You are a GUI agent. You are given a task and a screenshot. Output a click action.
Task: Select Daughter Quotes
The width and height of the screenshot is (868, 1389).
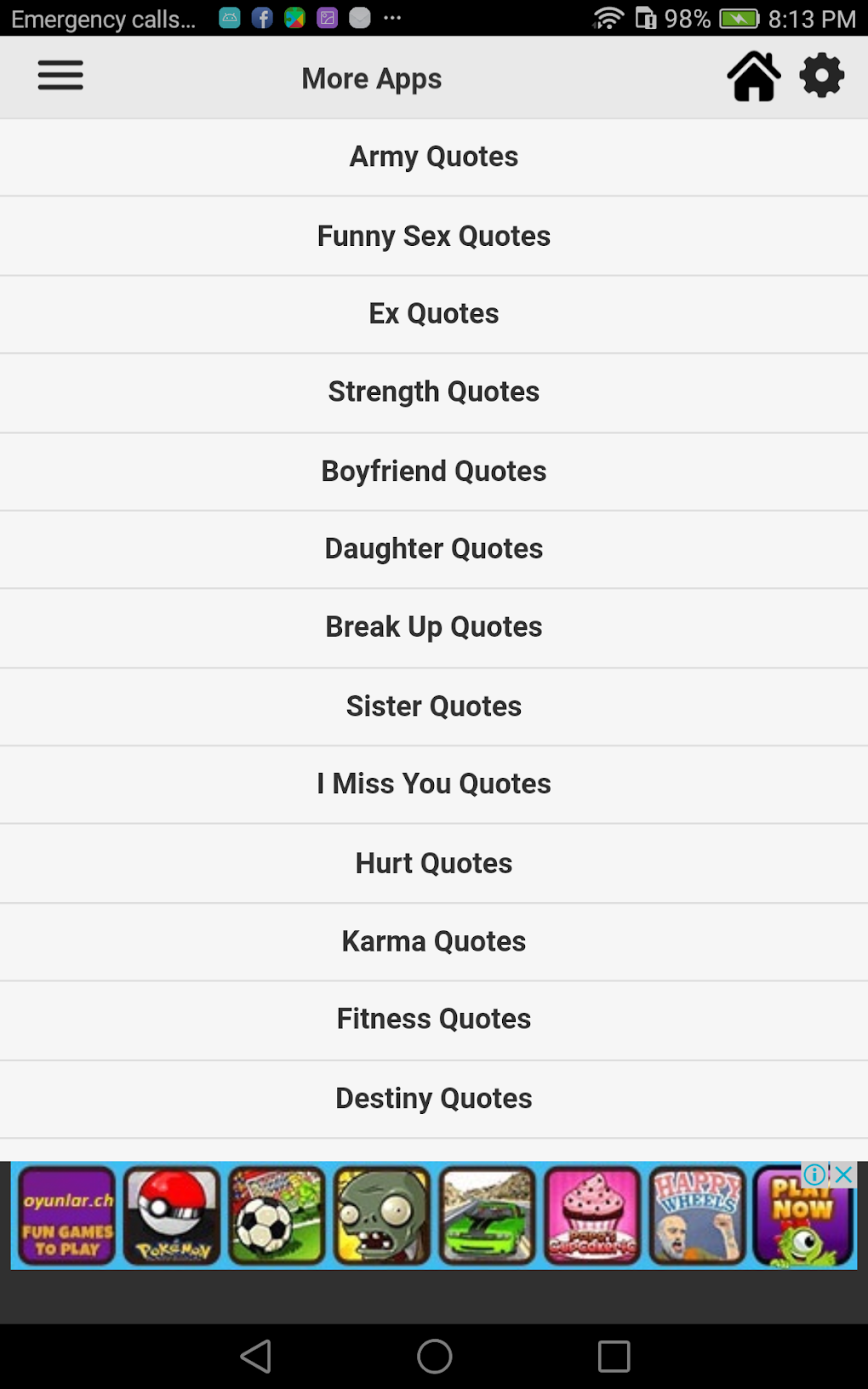tap(434, 549)
